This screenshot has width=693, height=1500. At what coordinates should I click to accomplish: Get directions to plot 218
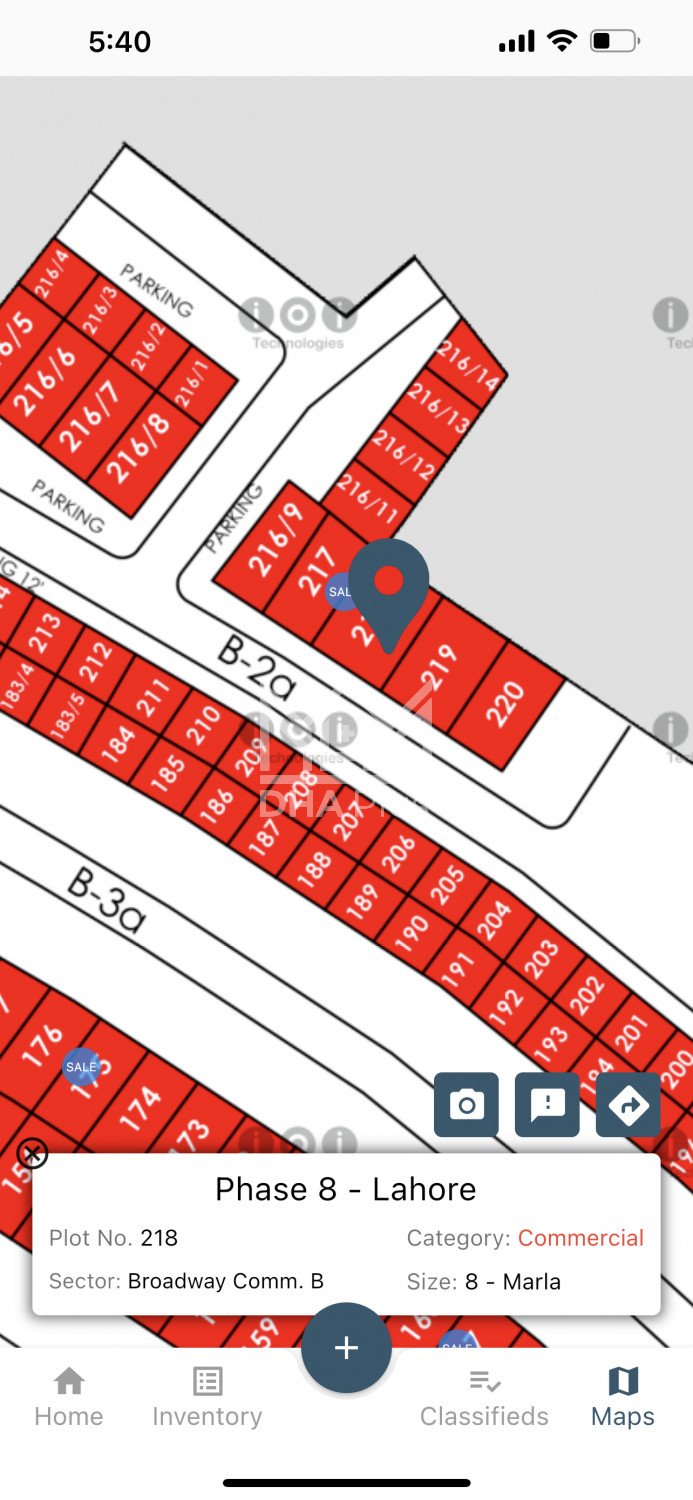(x=628, y=1105)
